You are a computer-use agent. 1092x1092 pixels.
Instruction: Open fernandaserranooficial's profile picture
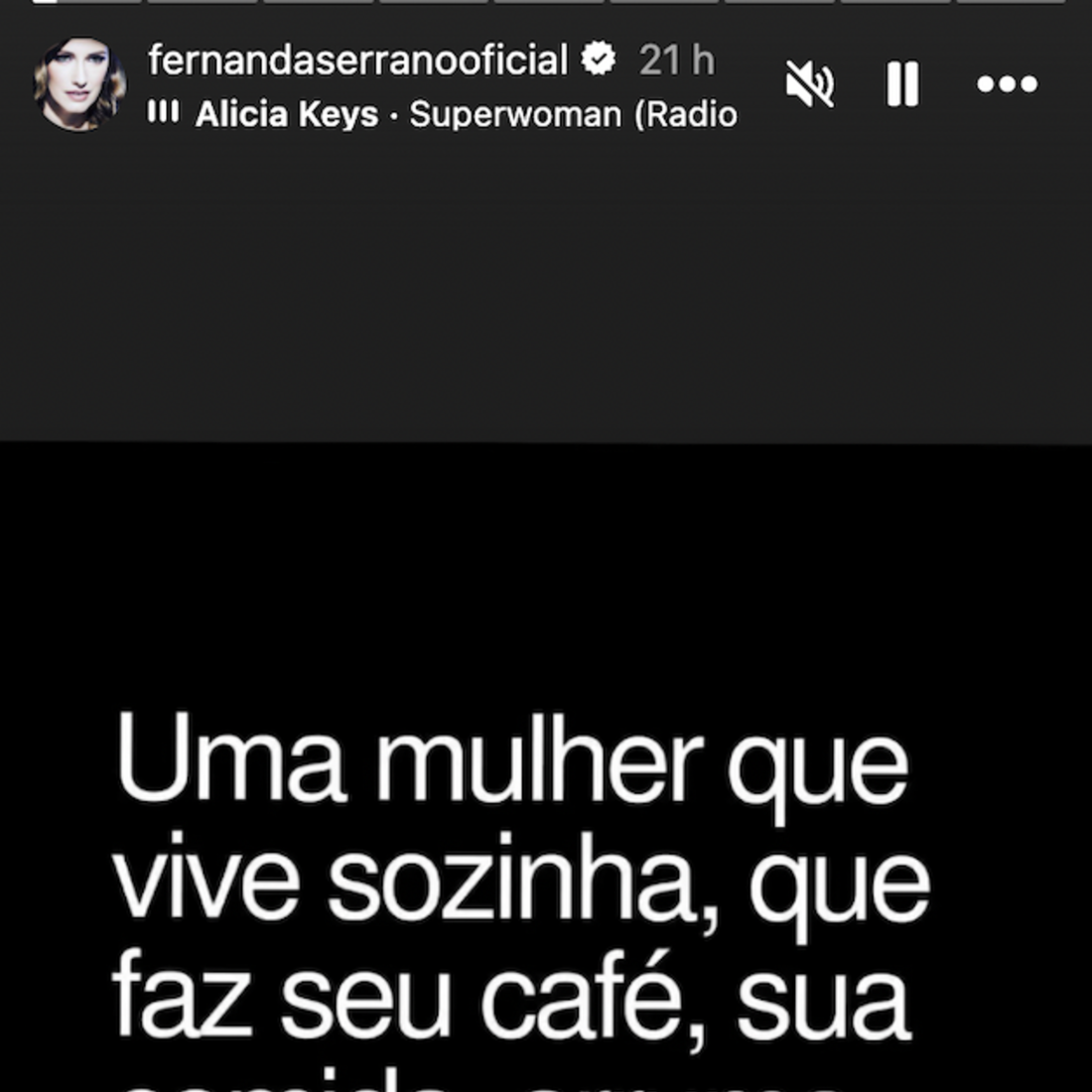pyautogui.click(x=78, y=84)
